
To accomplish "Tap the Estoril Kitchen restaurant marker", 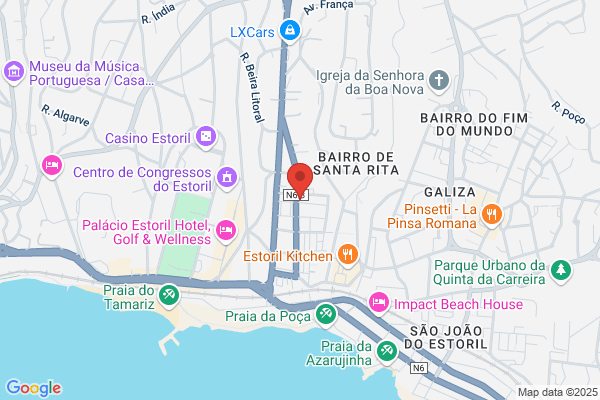I will click(x=347, y=255).
